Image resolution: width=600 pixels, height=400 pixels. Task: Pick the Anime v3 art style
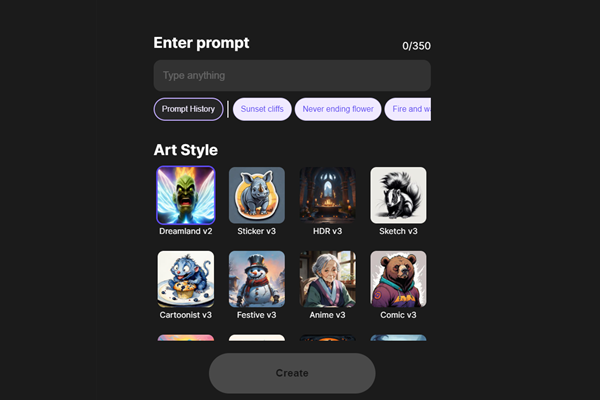tap(327, 279)
